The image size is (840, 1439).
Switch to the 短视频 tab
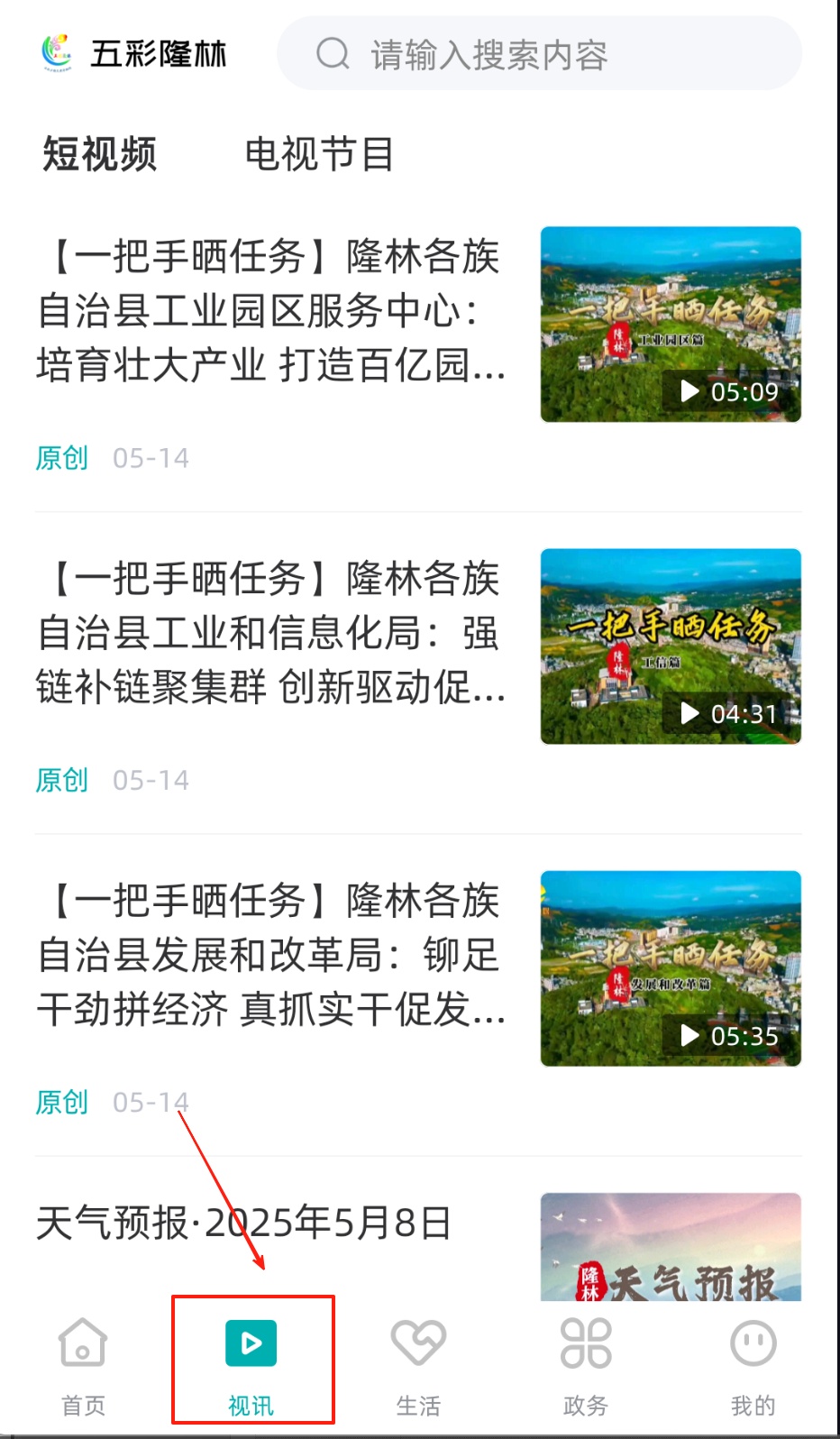pyautogui.click(x=100, y=154)
